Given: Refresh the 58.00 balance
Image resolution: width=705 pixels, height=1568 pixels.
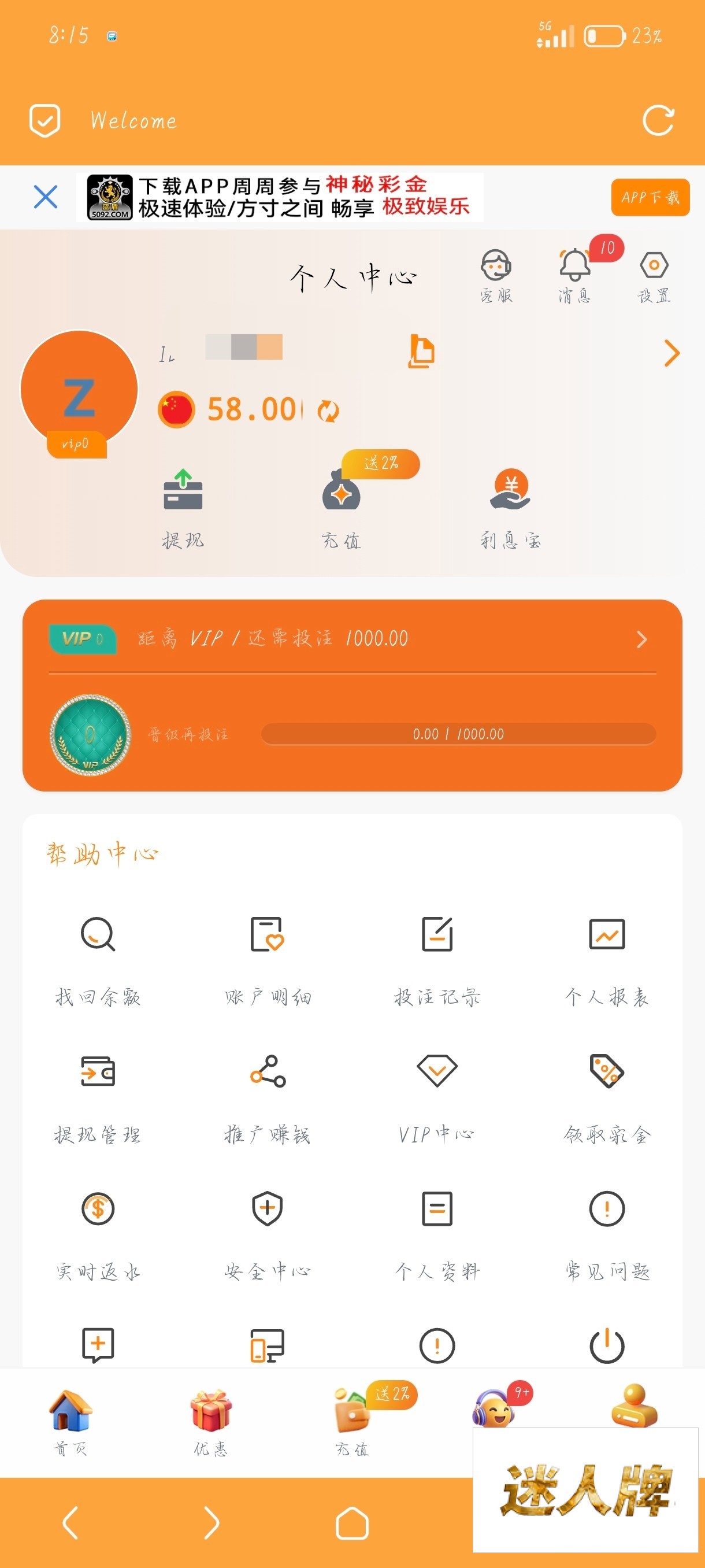Looking at the screenshot, I should pos(328,411).
